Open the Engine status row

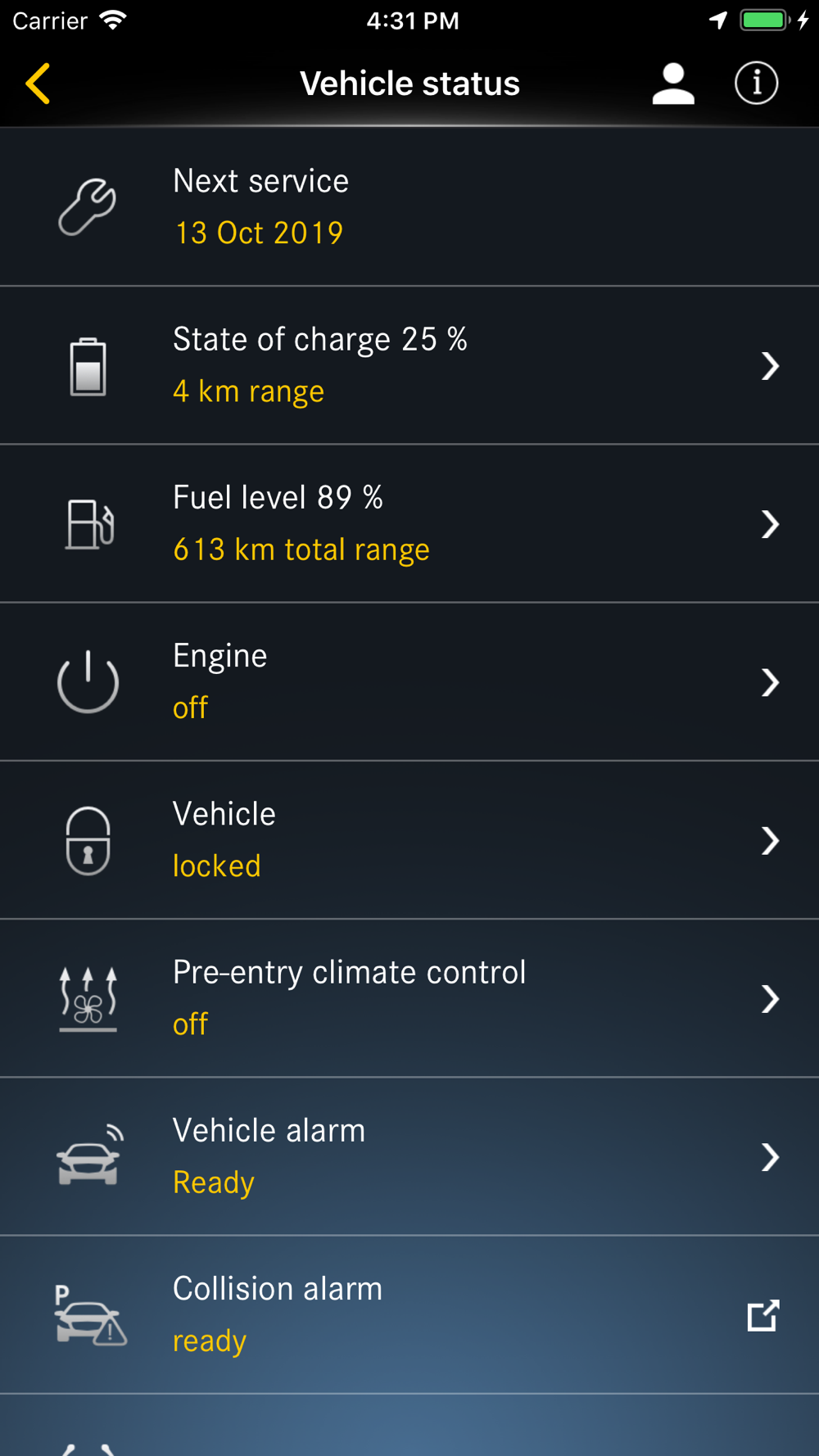pyautogui.click(x=409, y=681)
